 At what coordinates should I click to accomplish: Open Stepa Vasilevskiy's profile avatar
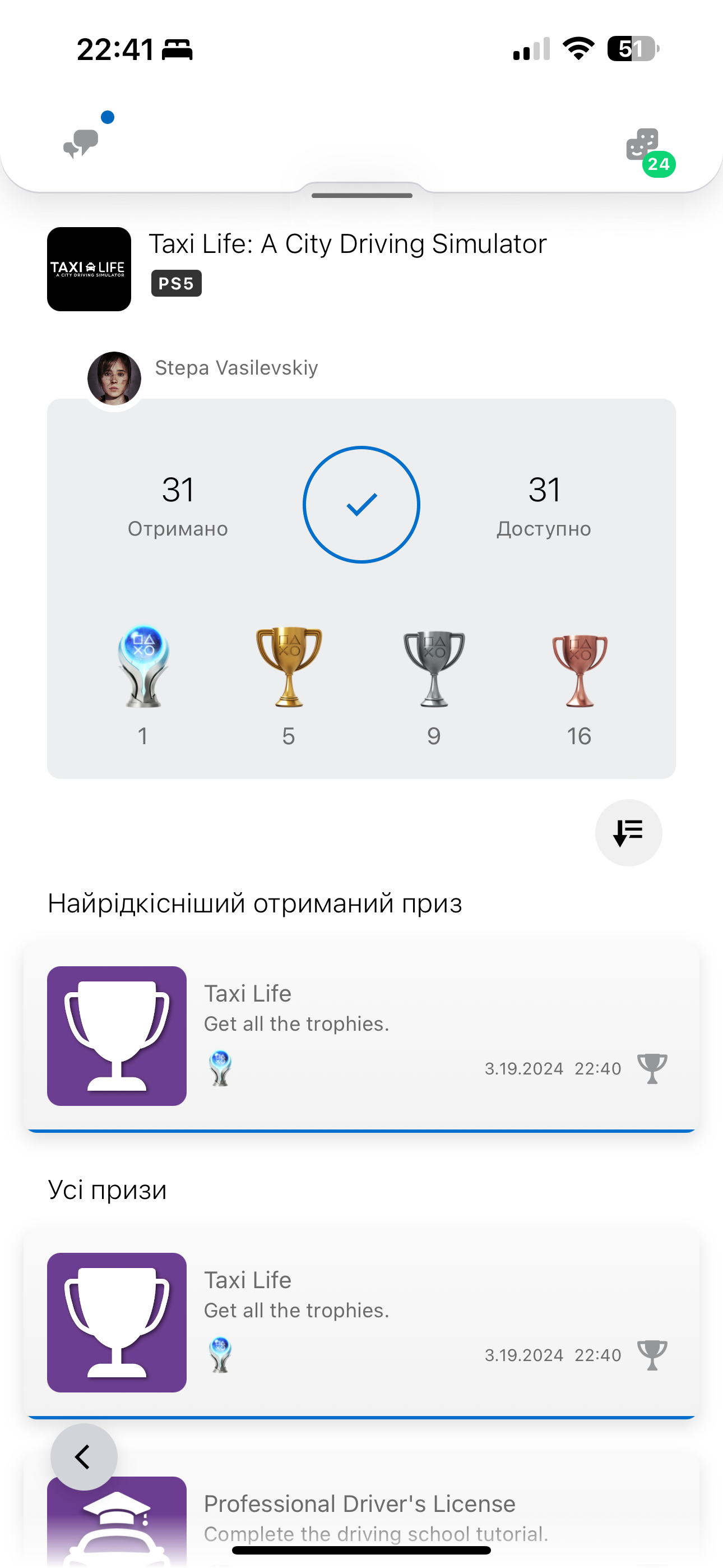coord(114,379)
